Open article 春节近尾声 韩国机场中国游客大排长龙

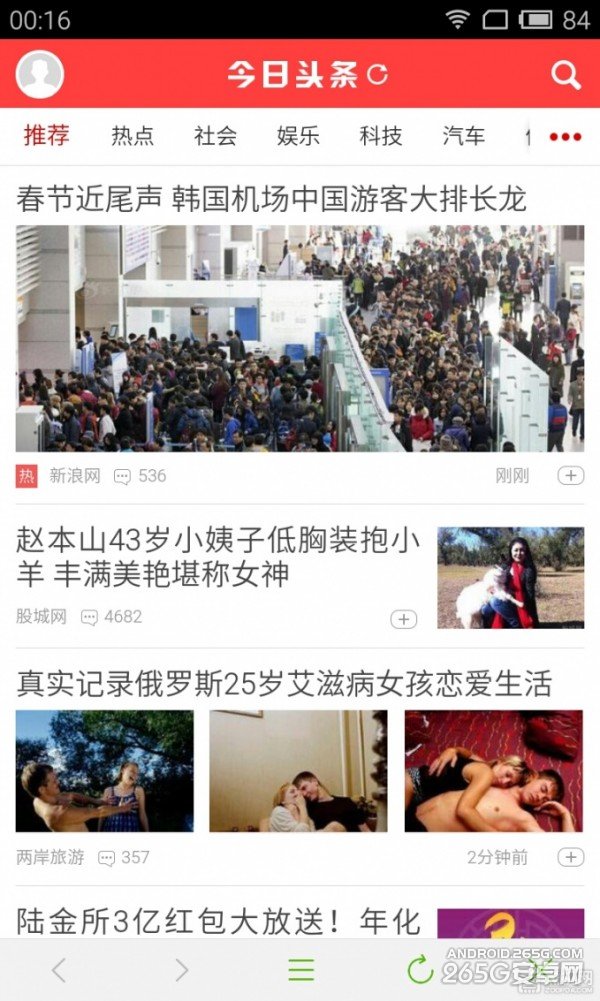click(271, 199)
